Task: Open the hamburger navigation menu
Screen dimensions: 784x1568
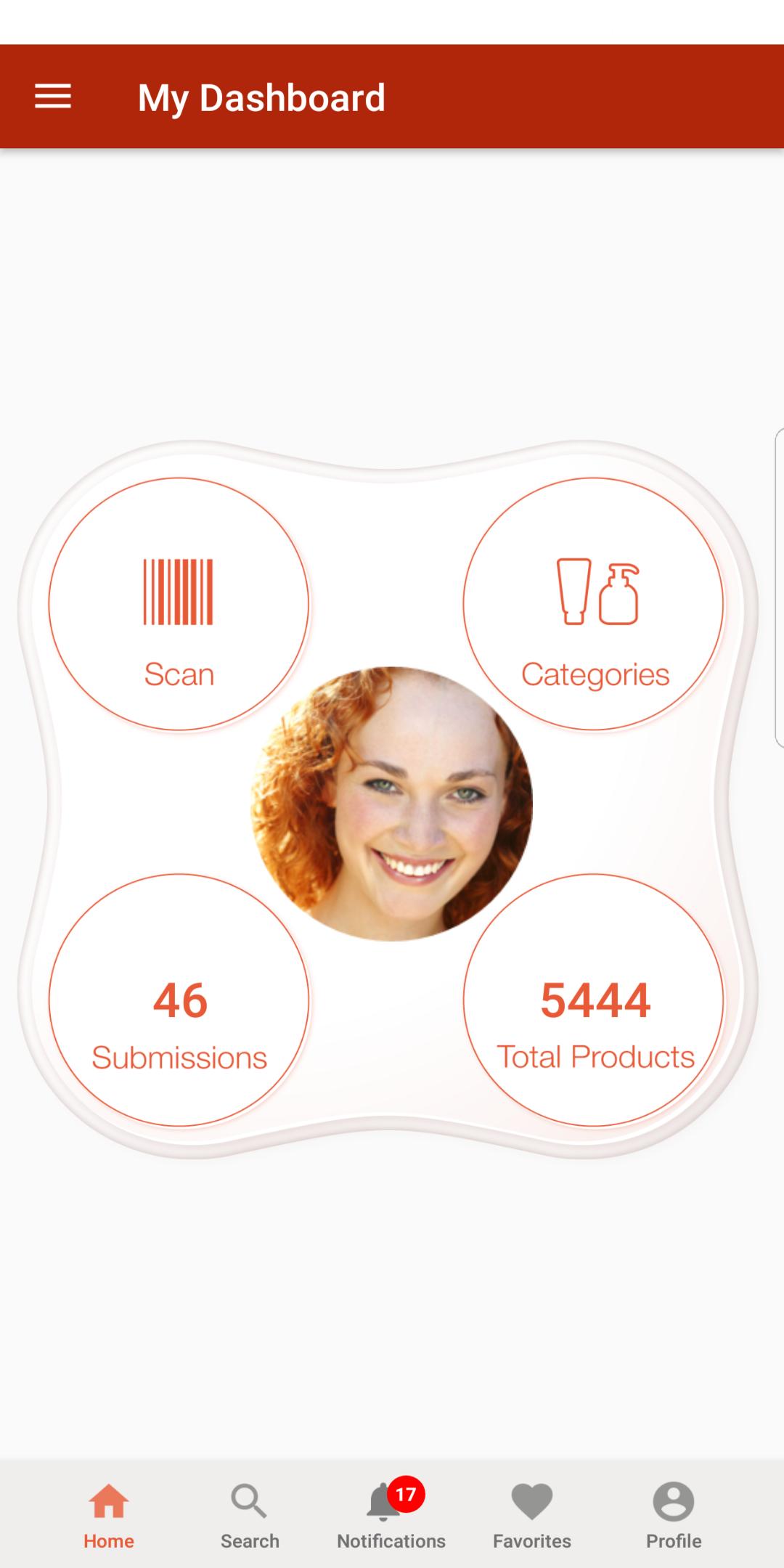Action: (x=52, y=96)
